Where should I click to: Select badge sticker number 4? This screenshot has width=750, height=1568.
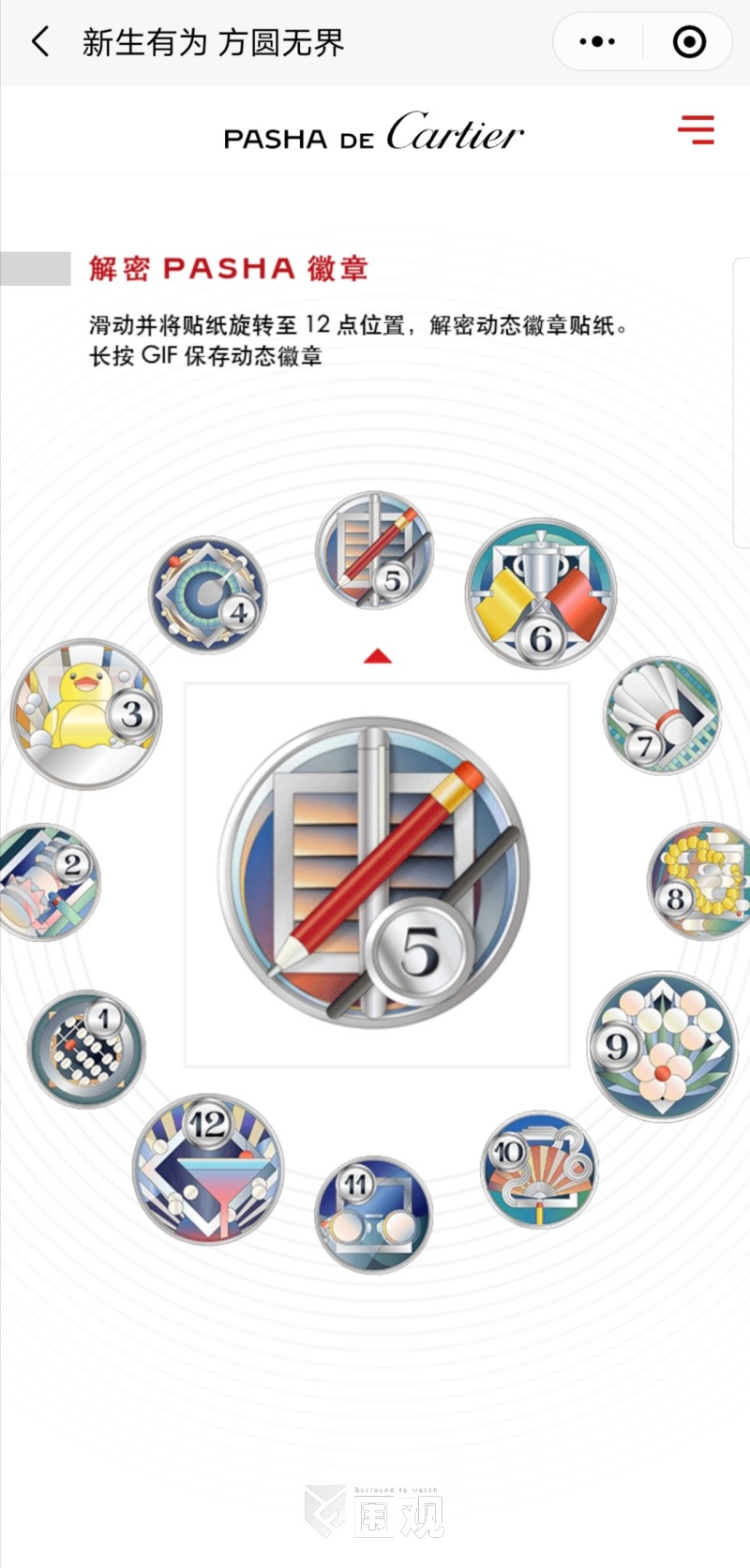[207, 594]
